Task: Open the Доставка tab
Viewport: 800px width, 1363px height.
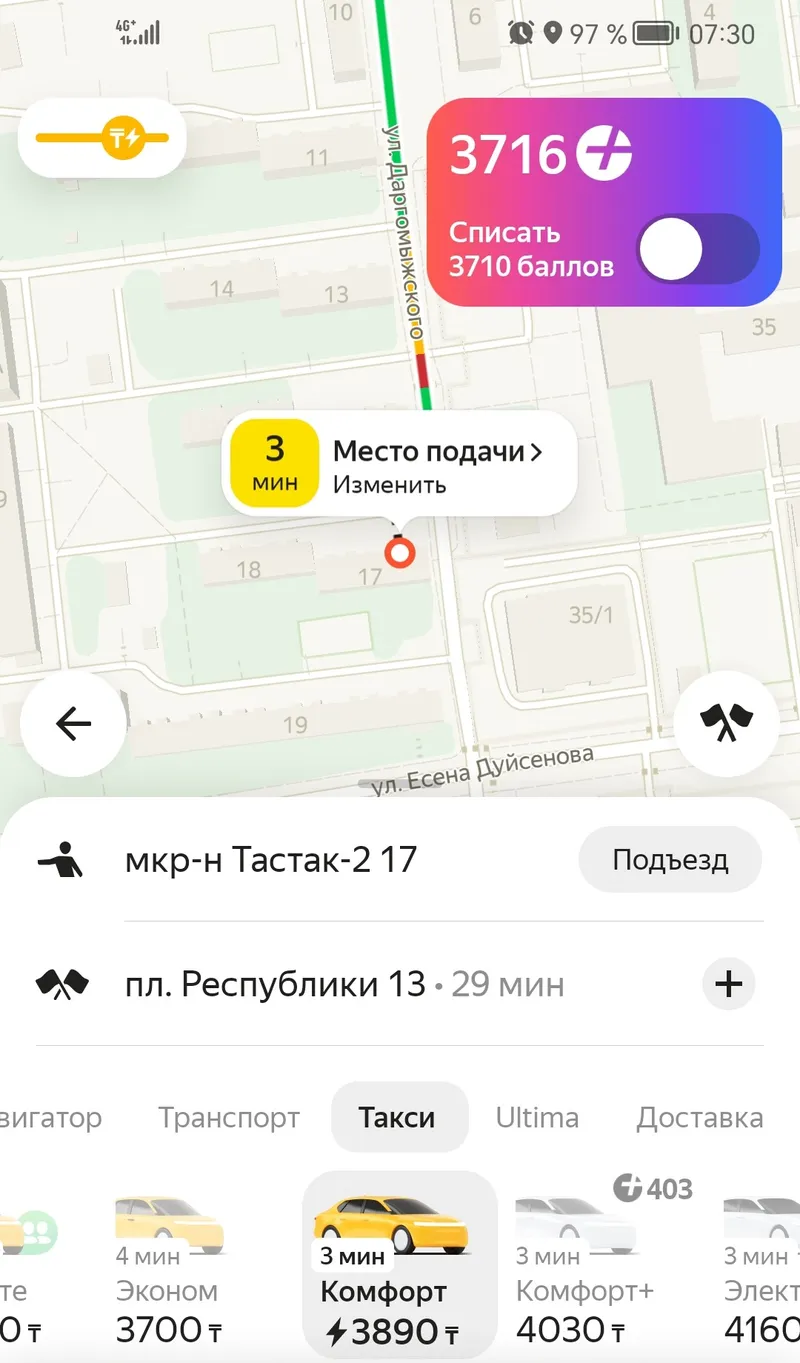Action: tap(699, 1117)
